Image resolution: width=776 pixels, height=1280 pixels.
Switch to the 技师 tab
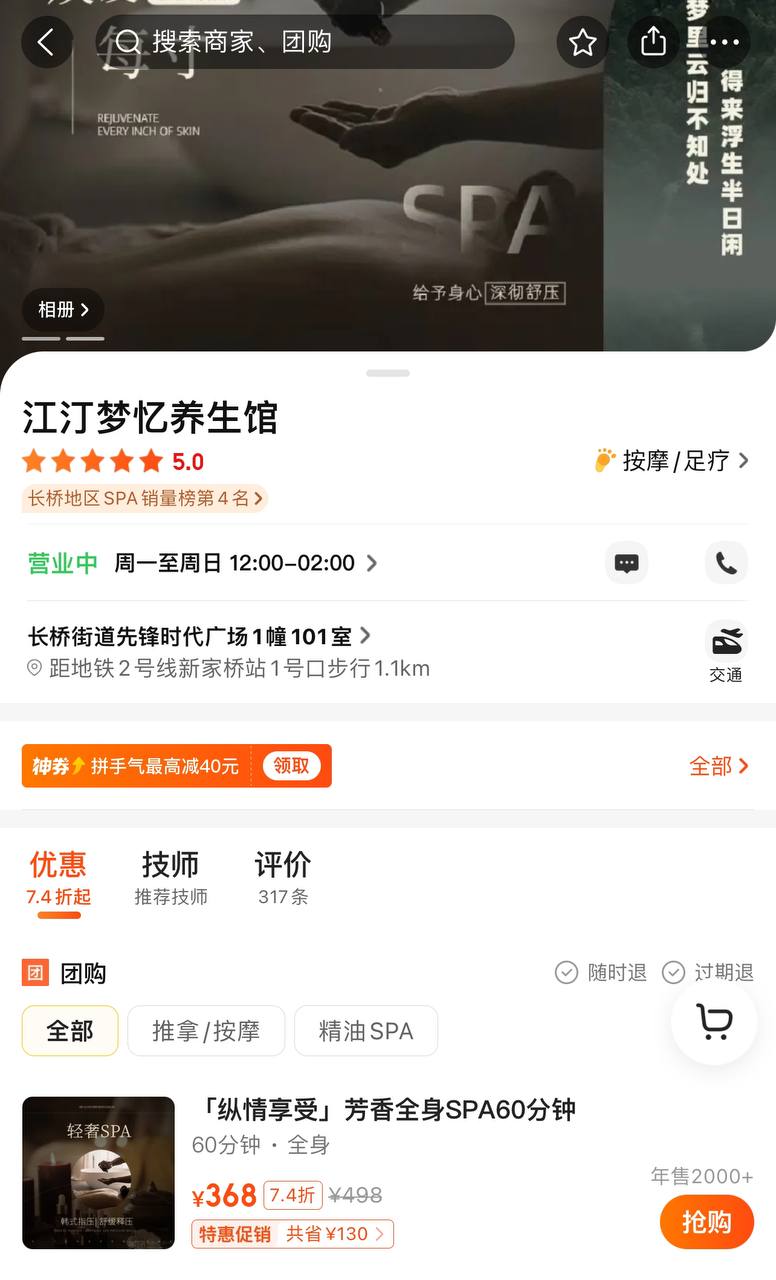(x=171, y=876)
